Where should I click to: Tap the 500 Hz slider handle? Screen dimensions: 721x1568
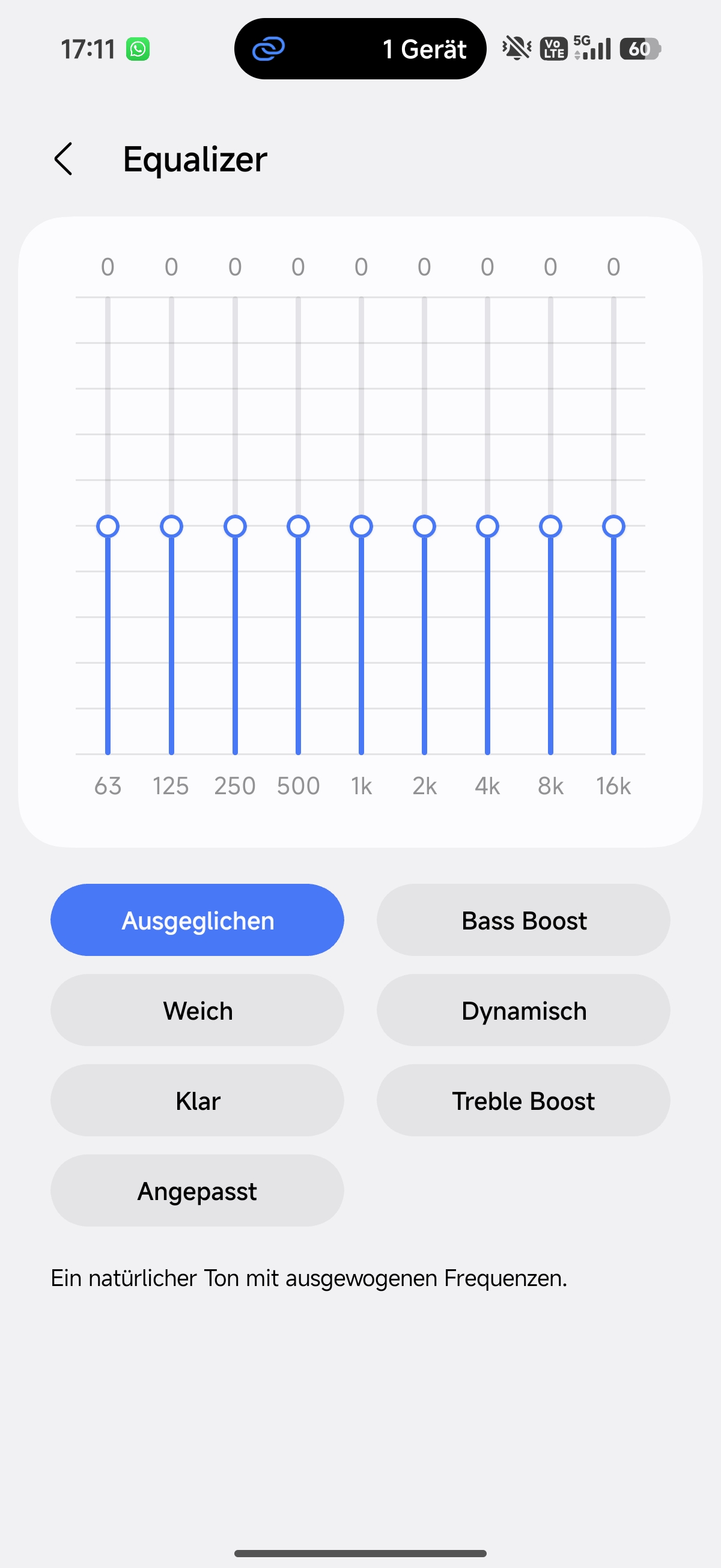(298, 527)
